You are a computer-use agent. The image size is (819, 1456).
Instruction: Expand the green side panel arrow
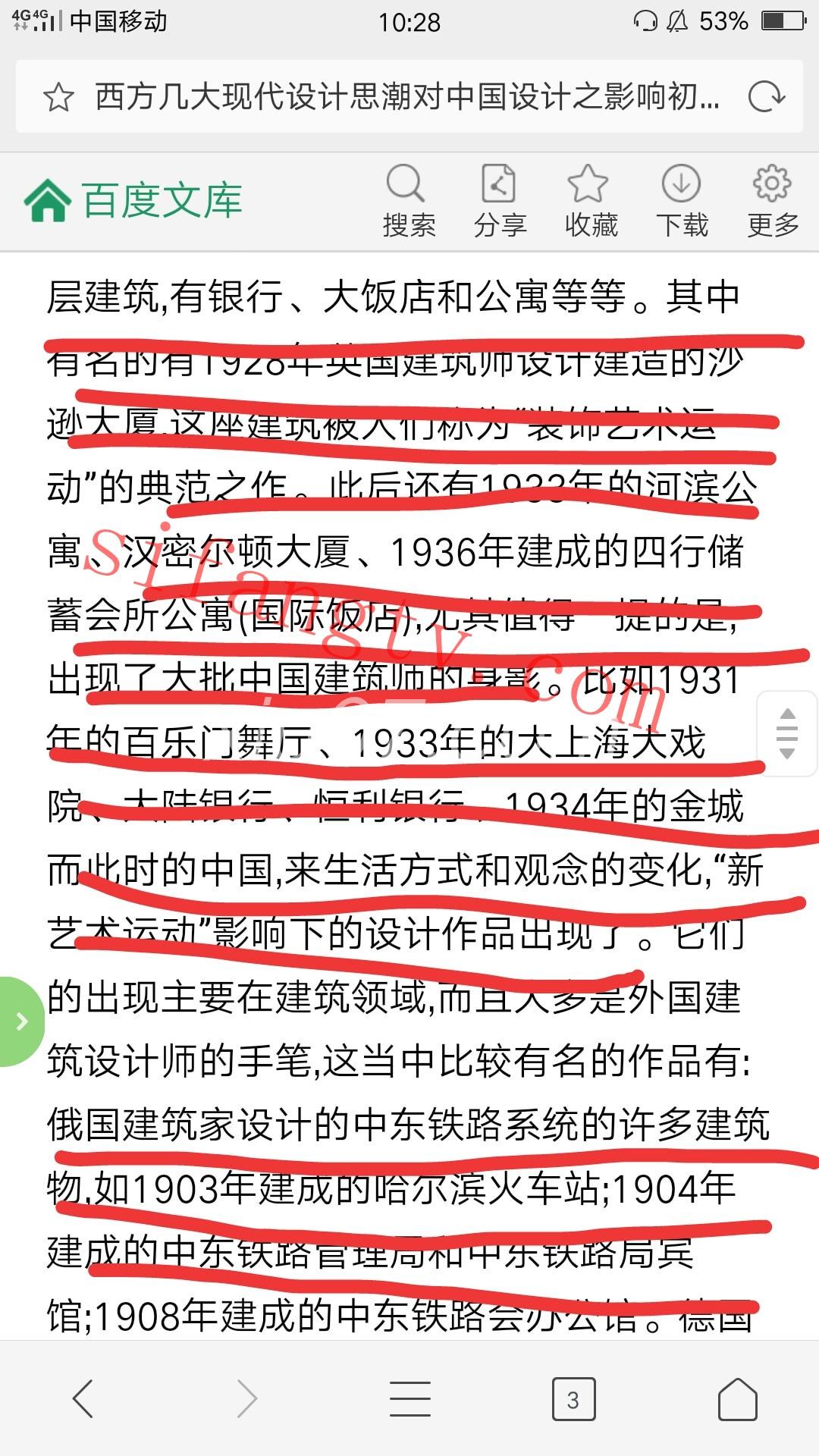21,1021
